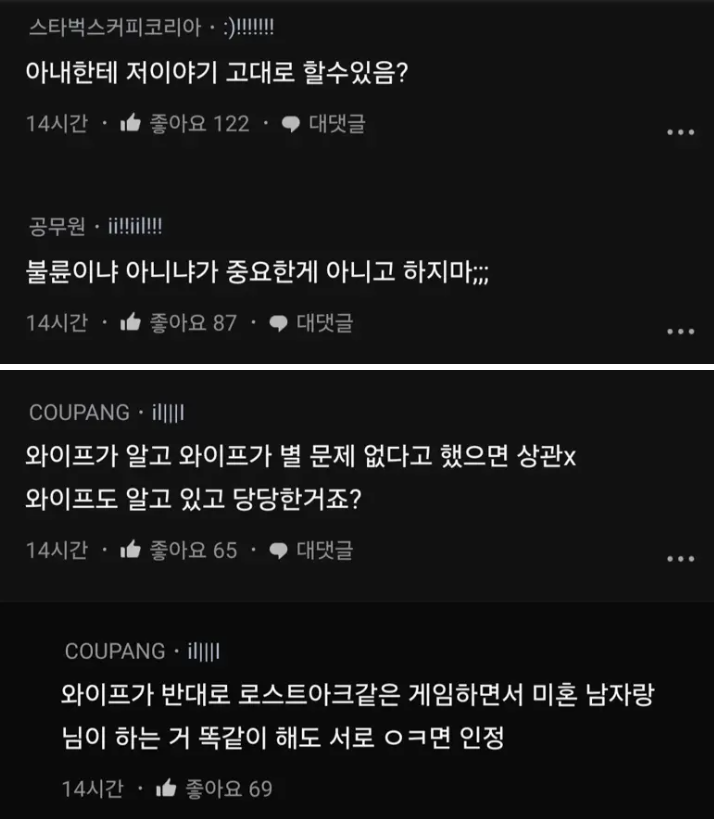Reply to the COUPANG comment with 65 likes
This screenshot has height=819, width=714.
tap(311, 550)
